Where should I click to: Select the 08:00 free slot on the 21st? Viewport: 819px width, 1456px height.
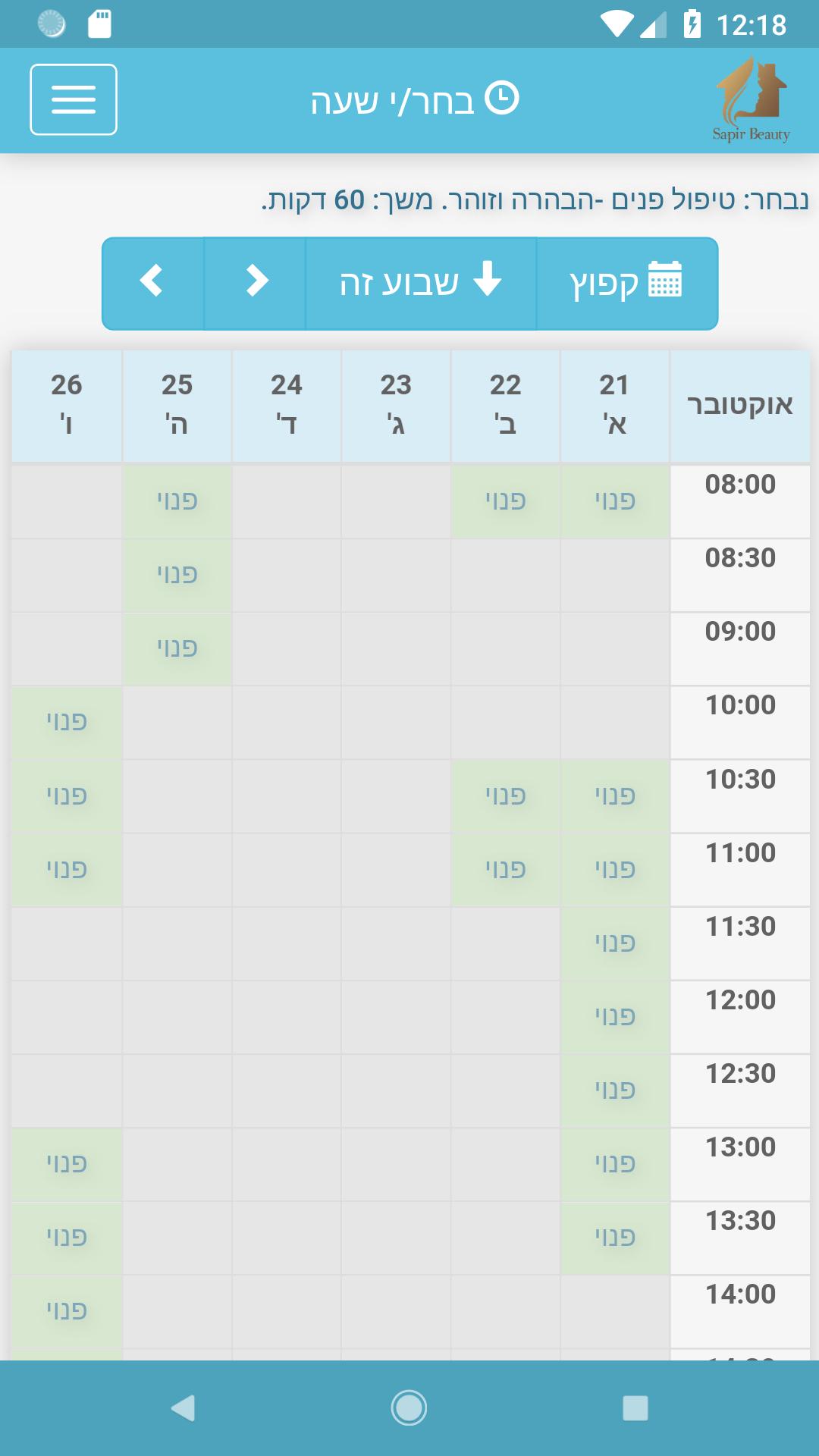(615, 501)
